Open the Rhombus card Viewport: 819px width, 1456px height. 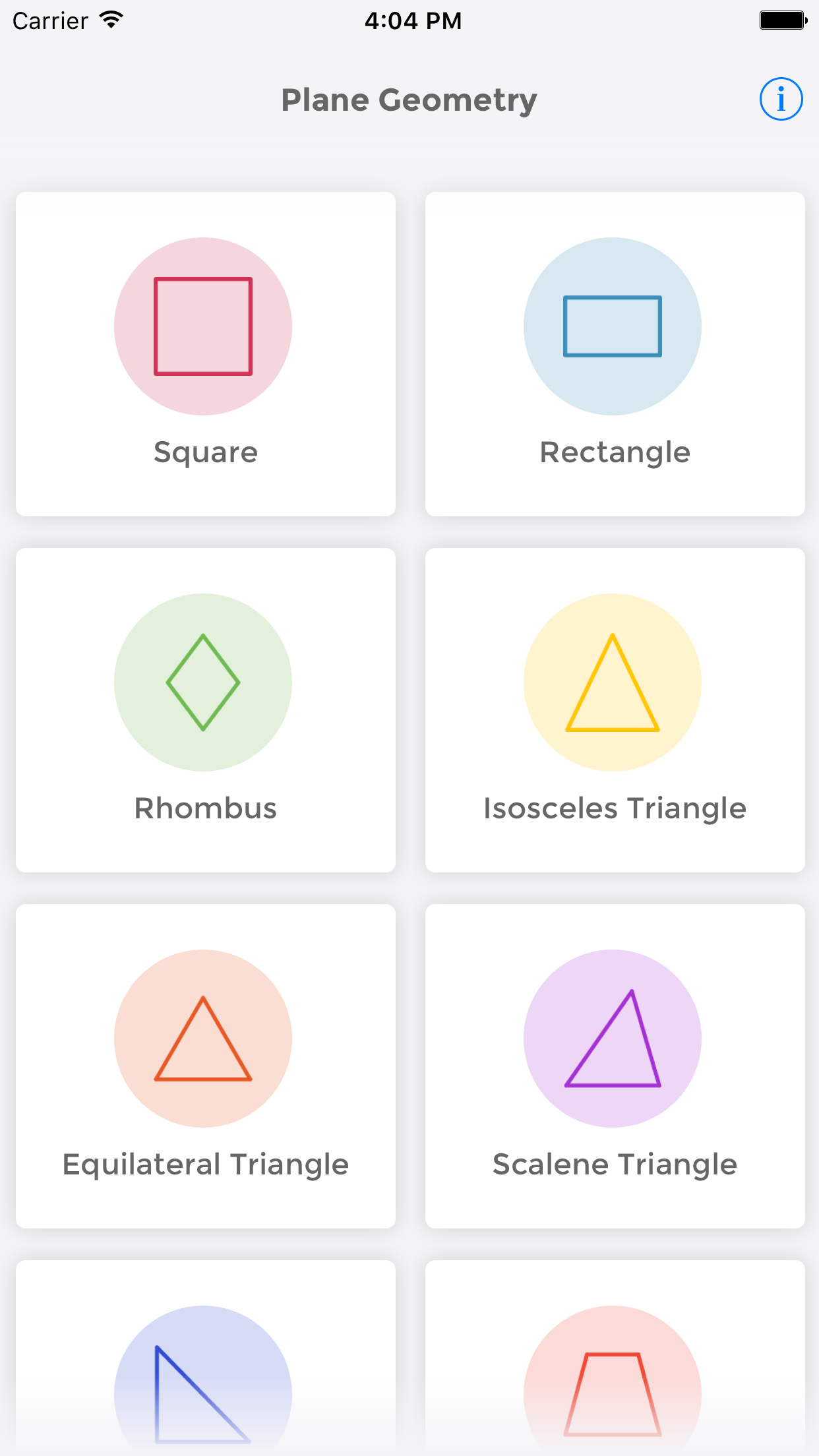[205, 709]
